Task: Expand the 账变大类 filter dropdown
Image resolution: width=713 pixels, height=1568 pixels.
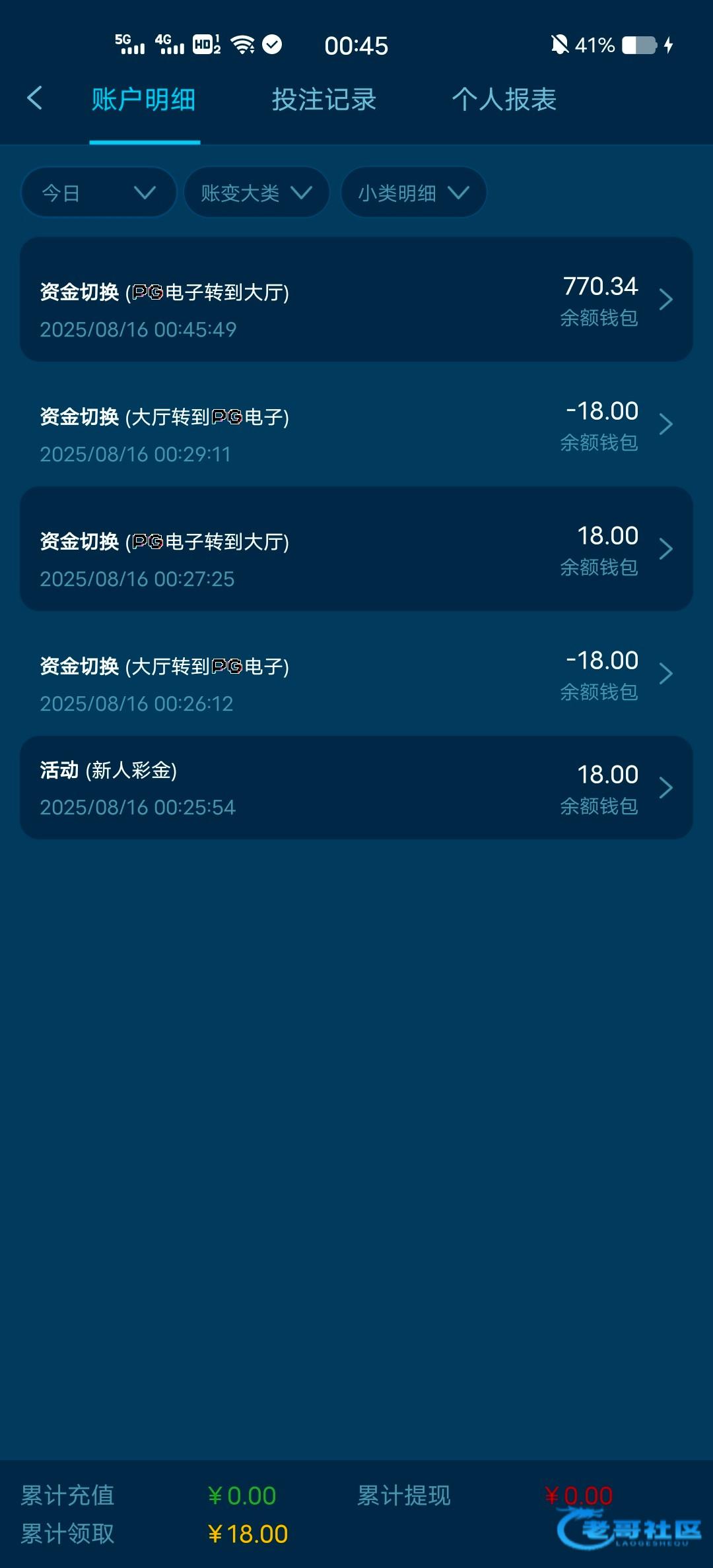Action: (257, 193)
